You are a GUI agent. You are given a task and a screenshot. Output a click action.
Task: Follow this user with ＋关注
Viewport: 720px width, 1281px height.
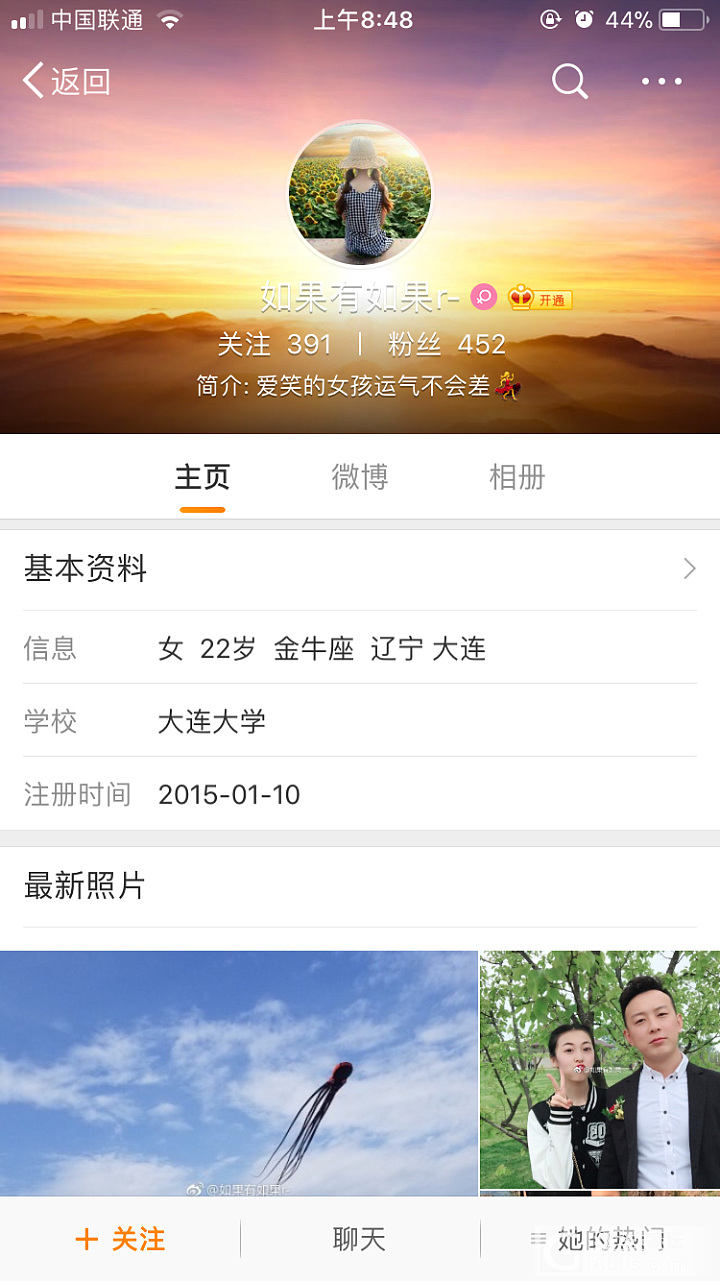point(120,1240)
